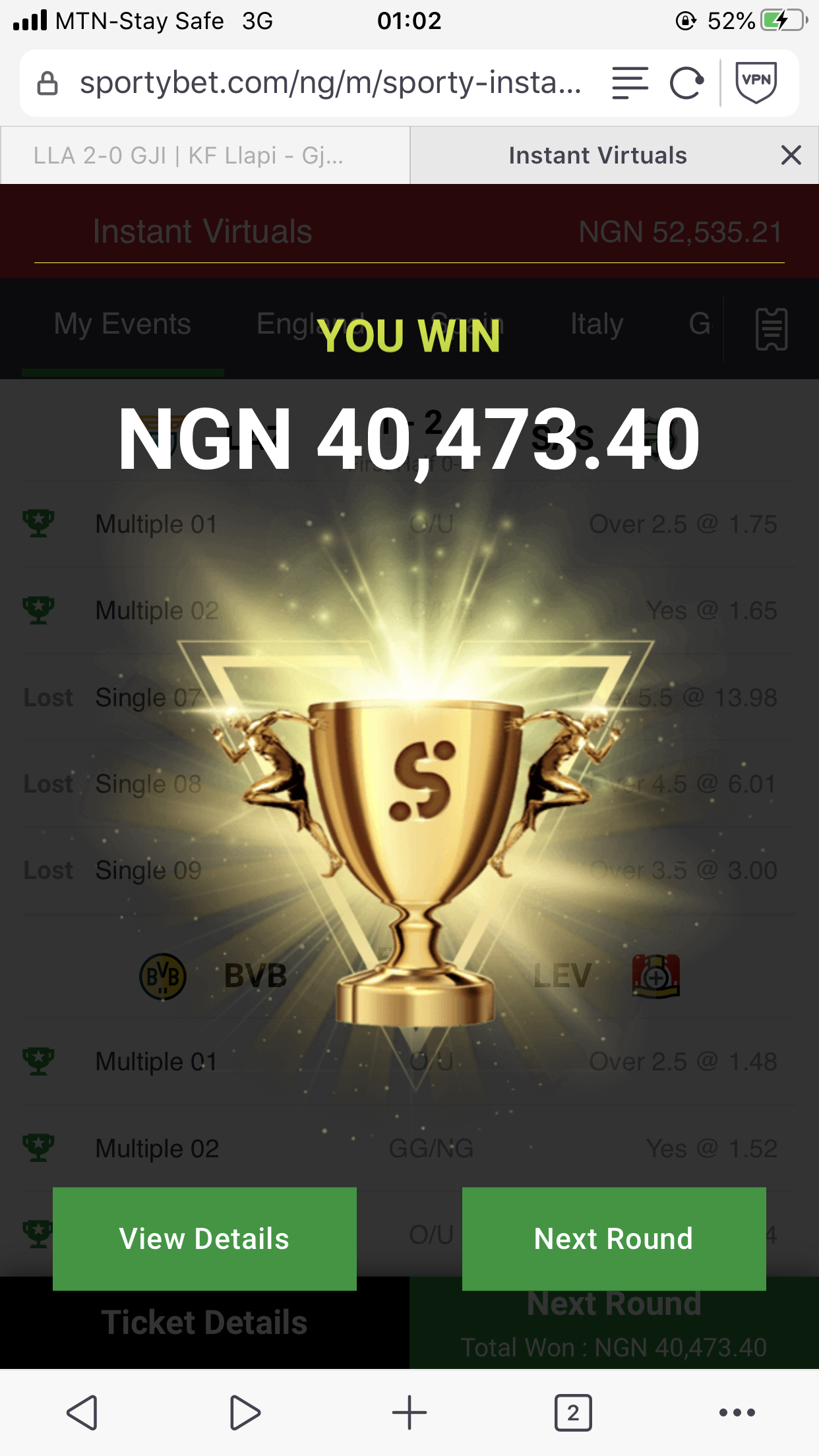Open the browser three-dot menu
Screen dimensions: 819x1456
[737, 1412]
